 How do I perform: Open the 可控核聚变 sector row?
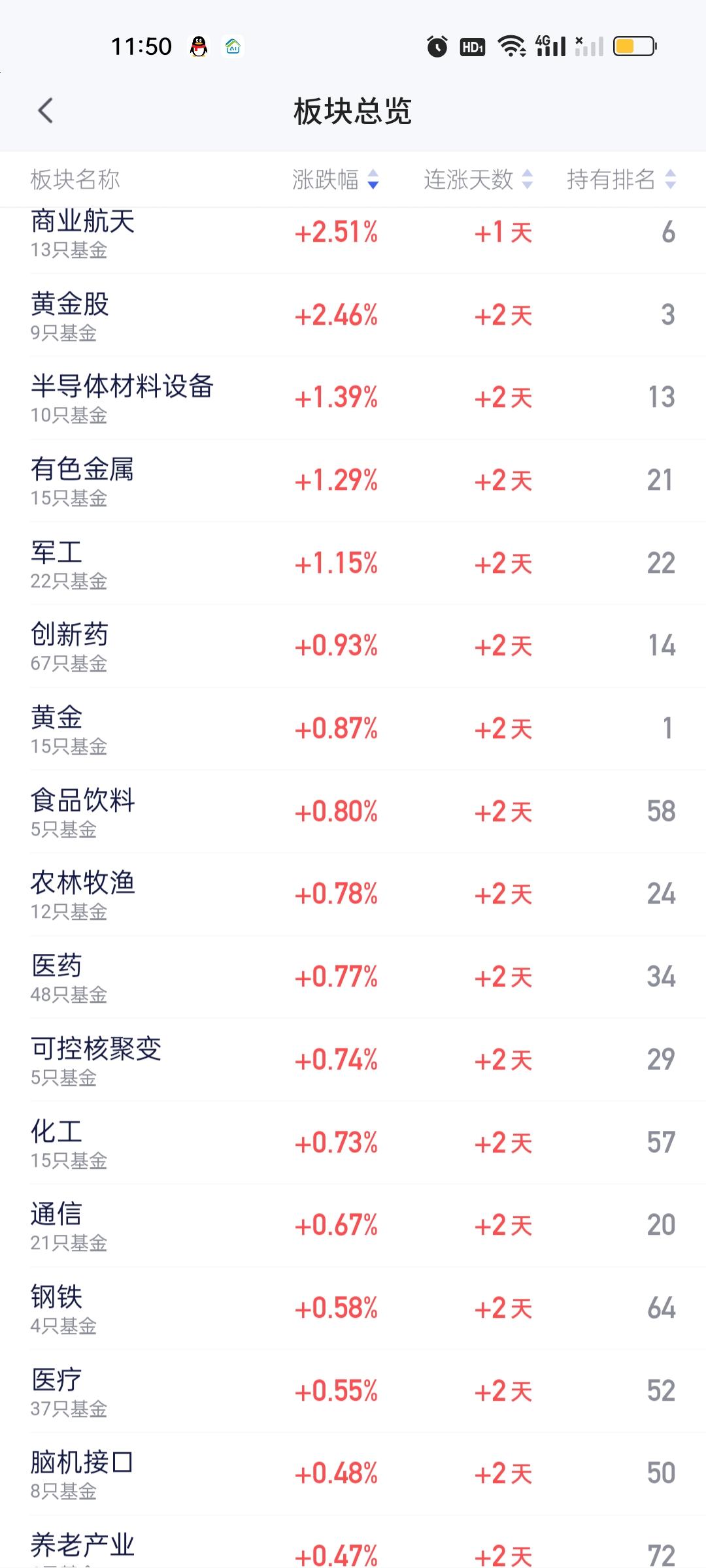(96, 1059)
